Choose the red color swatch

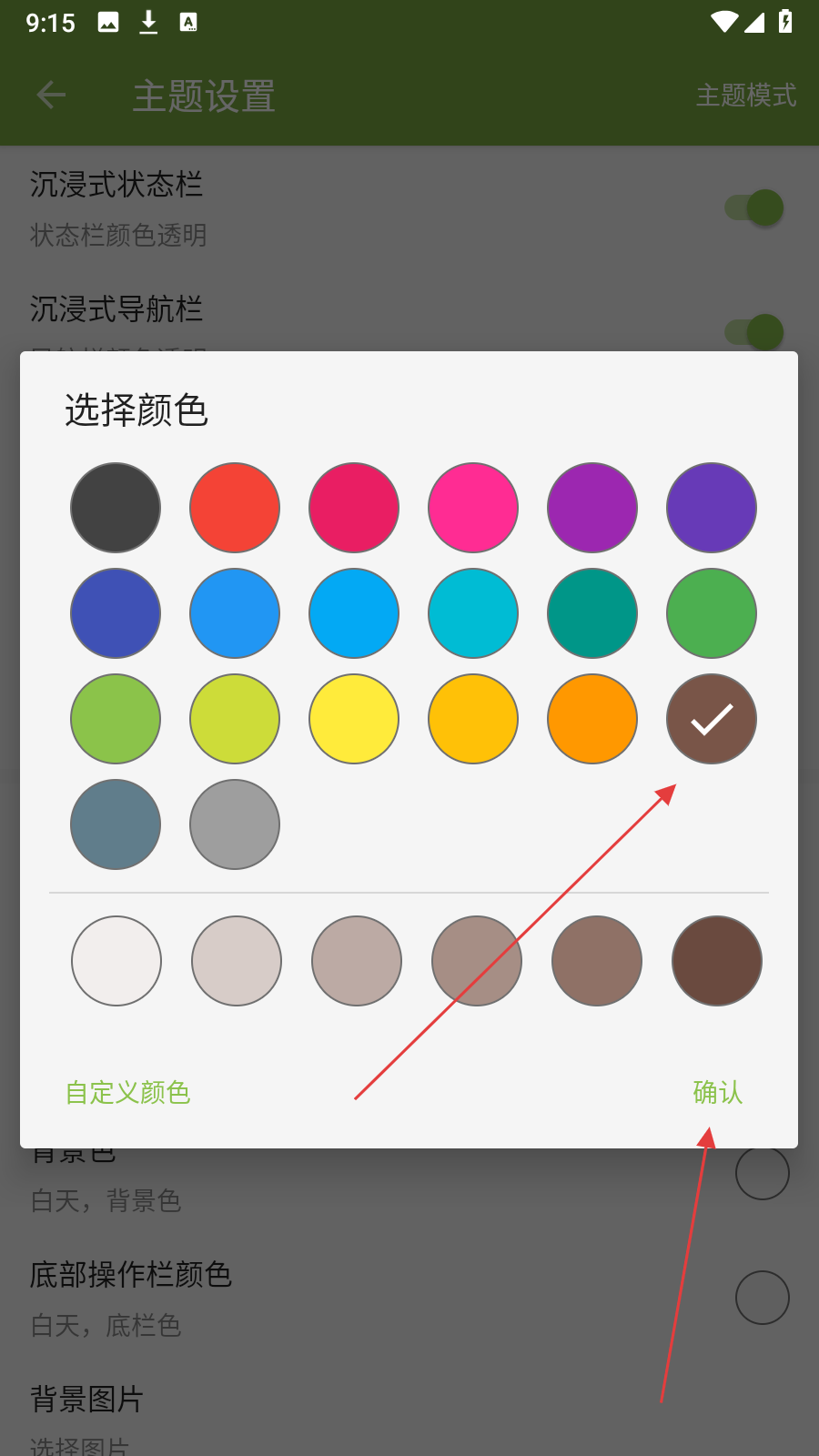point(235,508)
